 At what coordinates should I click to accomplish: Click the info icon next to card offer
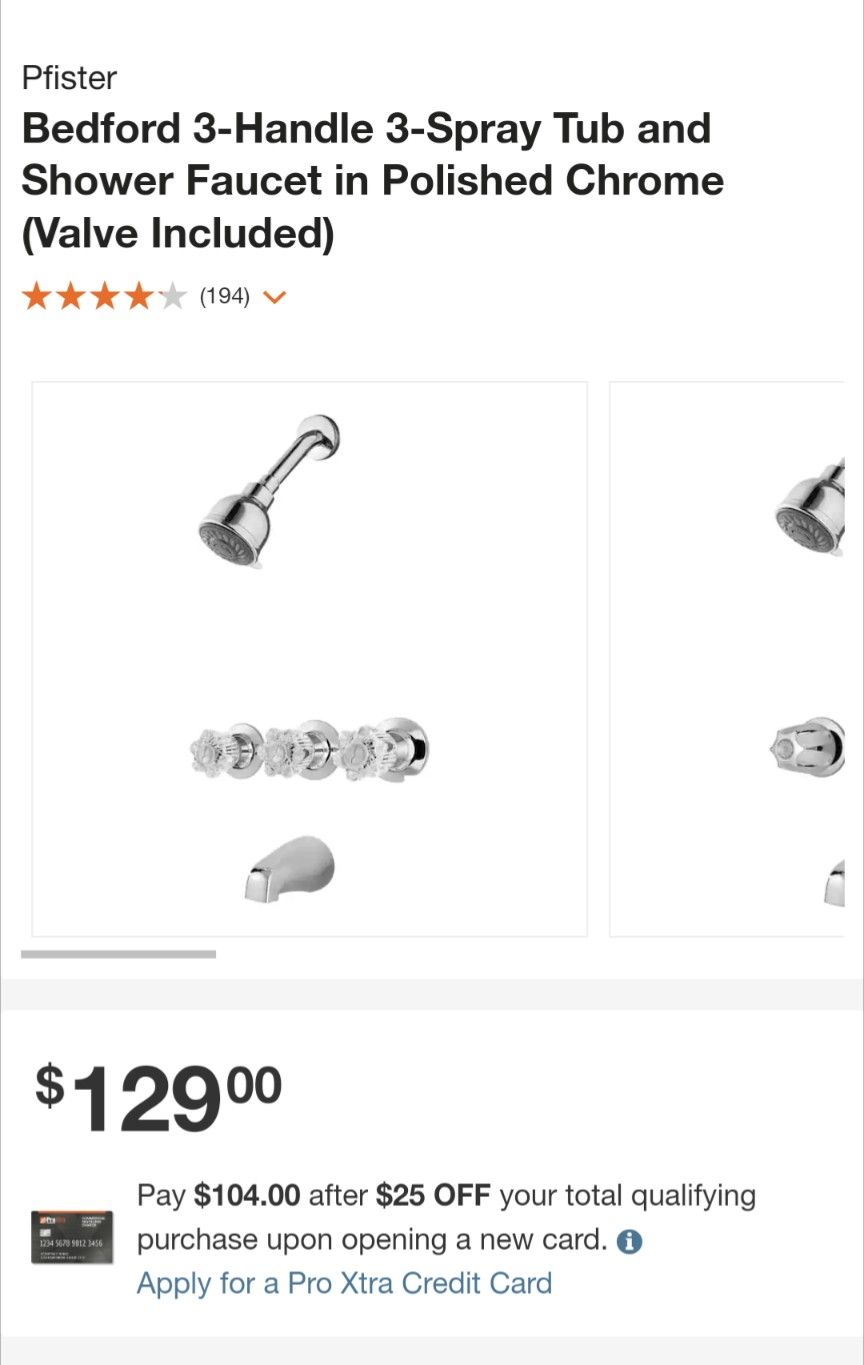pos(629,1239)
